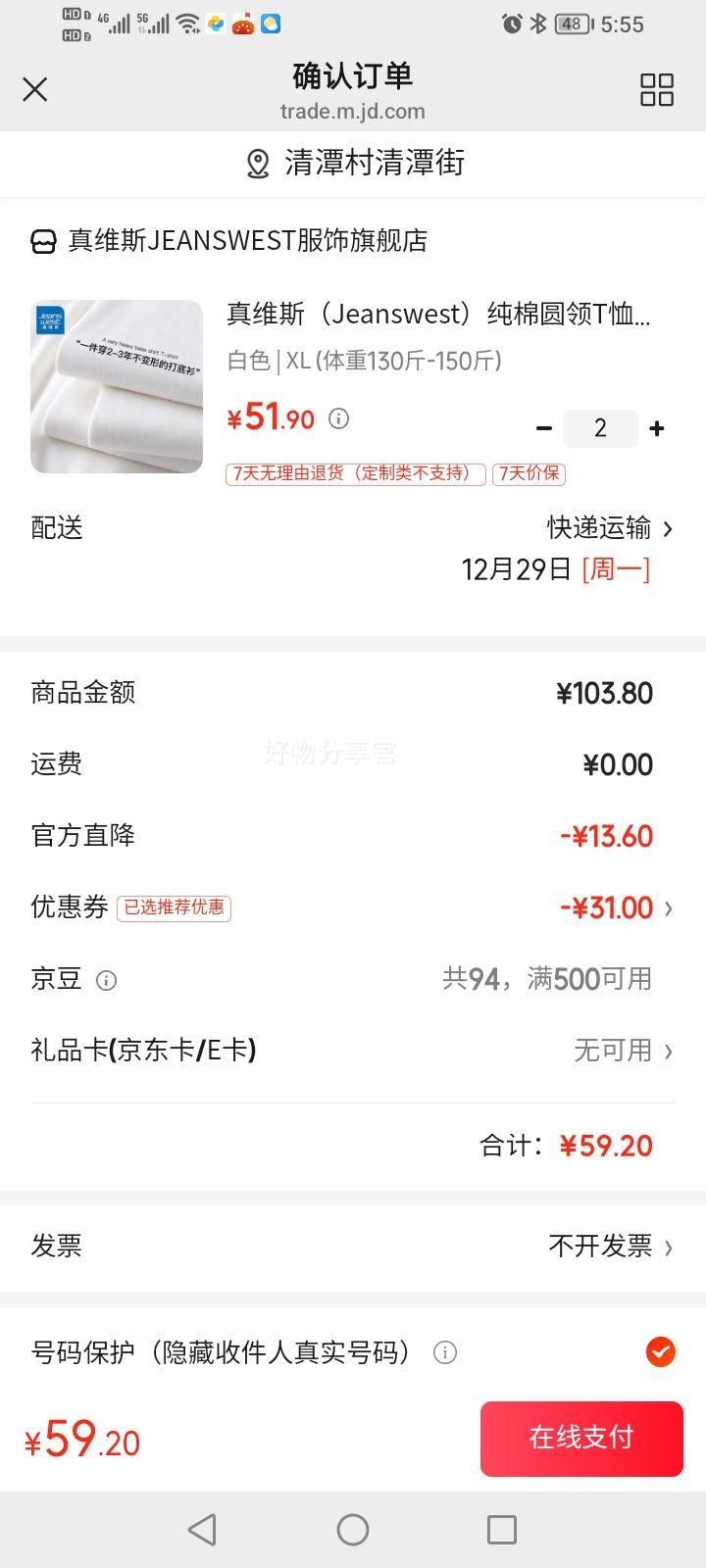
Task: Close the order confirmation page
Action: click(x=35, y=90)
